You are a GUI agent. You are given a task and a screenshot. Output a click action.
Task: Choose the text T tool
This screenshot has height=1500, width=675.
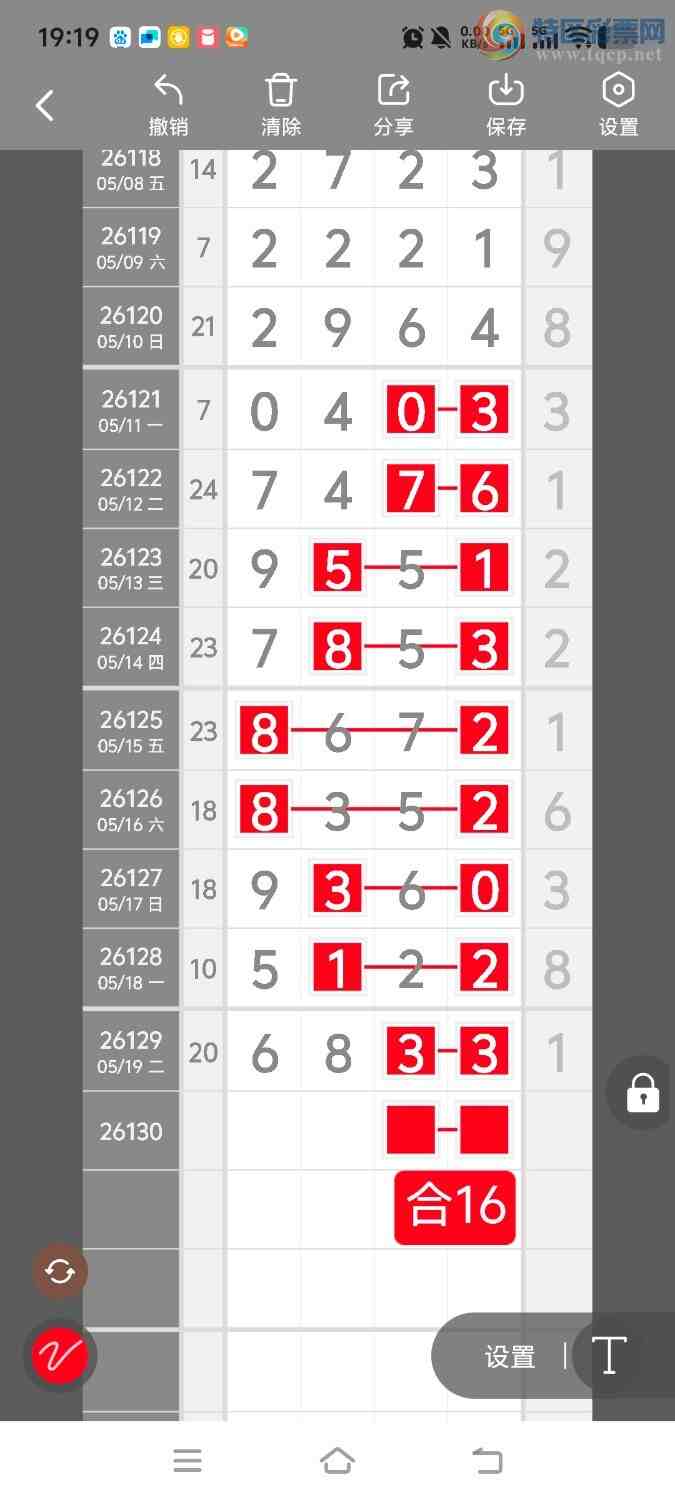[x=608, y=1356]
